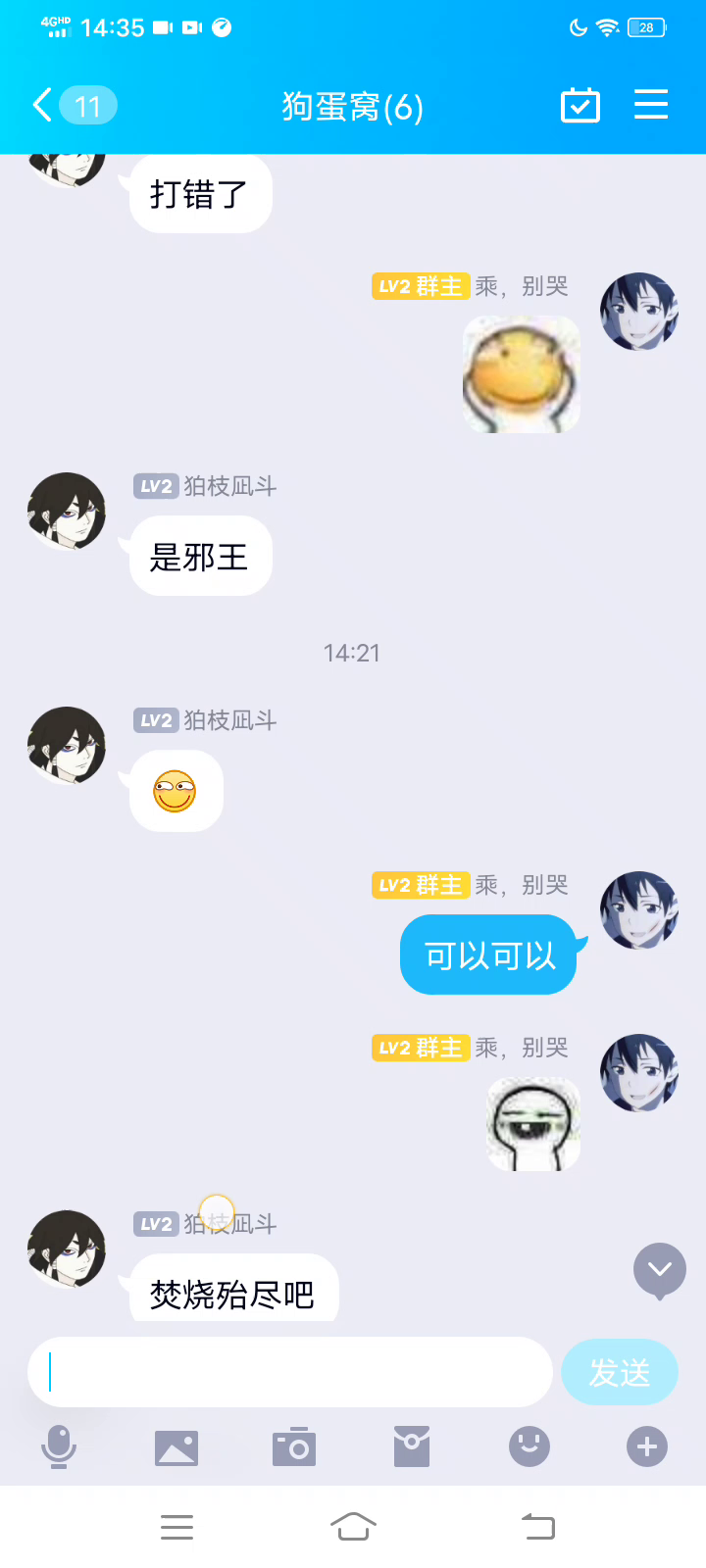Open the emoji sticker panel
Image resolution: width=706 pixels, height=1568 pixels.
pyautogui.click(x=529, y=1446)
